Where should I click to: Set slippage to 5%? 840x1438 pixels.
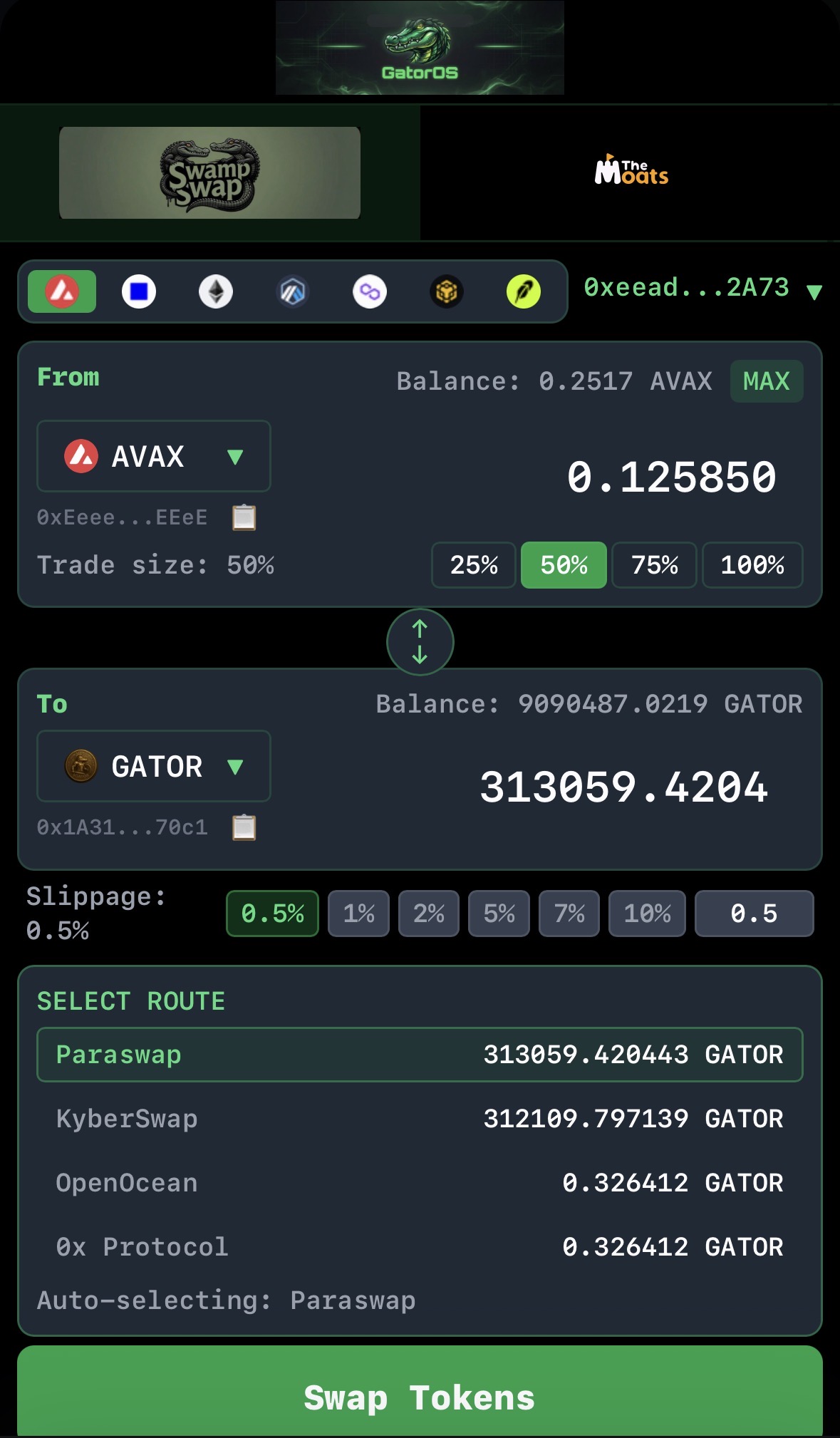(499, 914)
